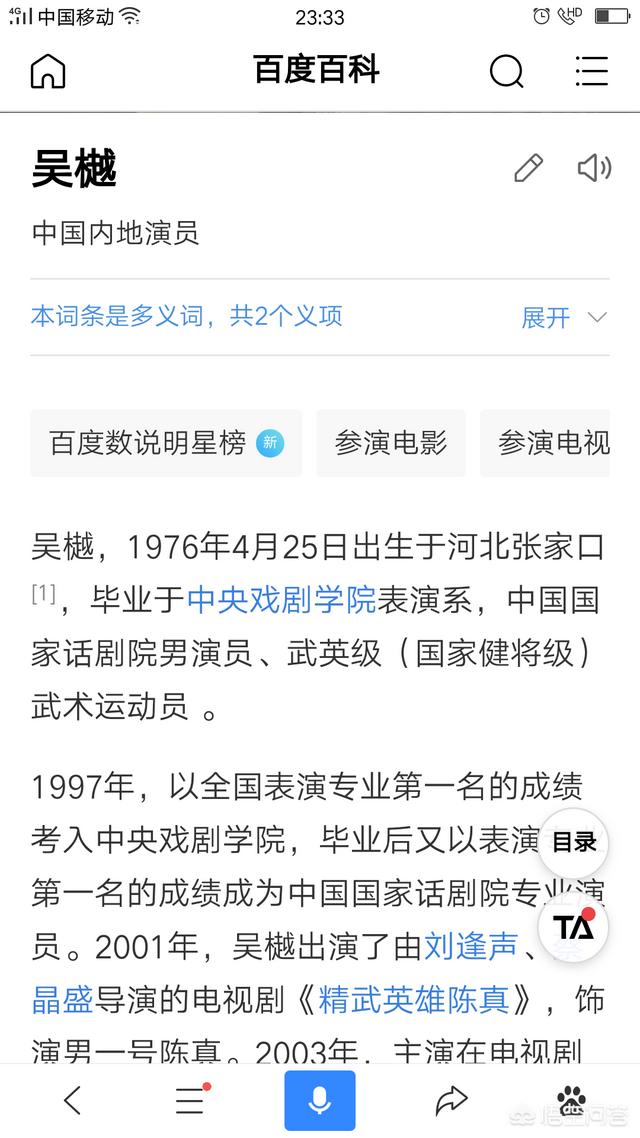Open the 百度数说明星榜 chip
Viewport: 640px width, 1138px height.
coord(166,443)
